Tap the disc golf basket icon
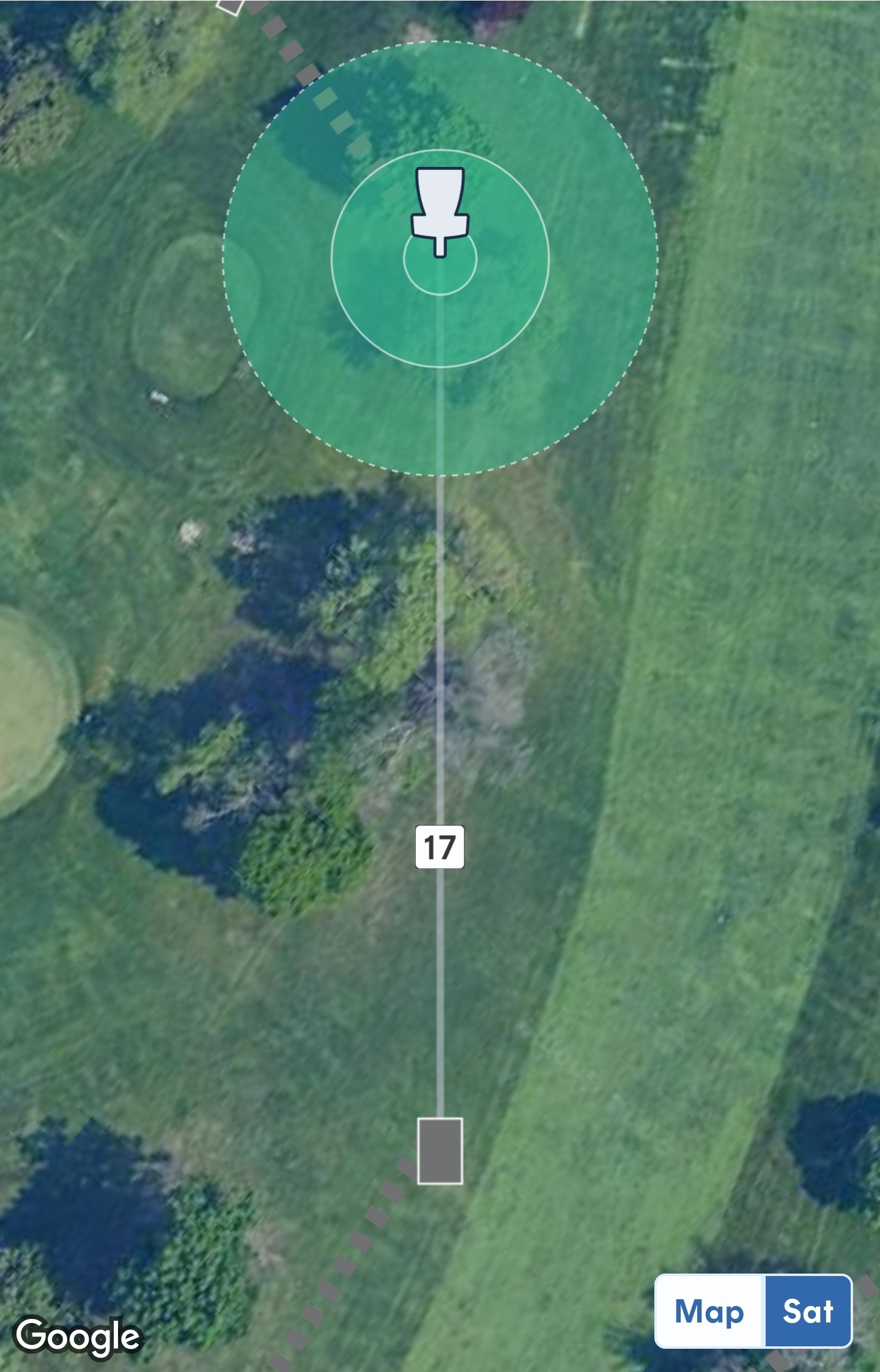This screenshot has width=880, height=1372. click(x=440, y=210)
